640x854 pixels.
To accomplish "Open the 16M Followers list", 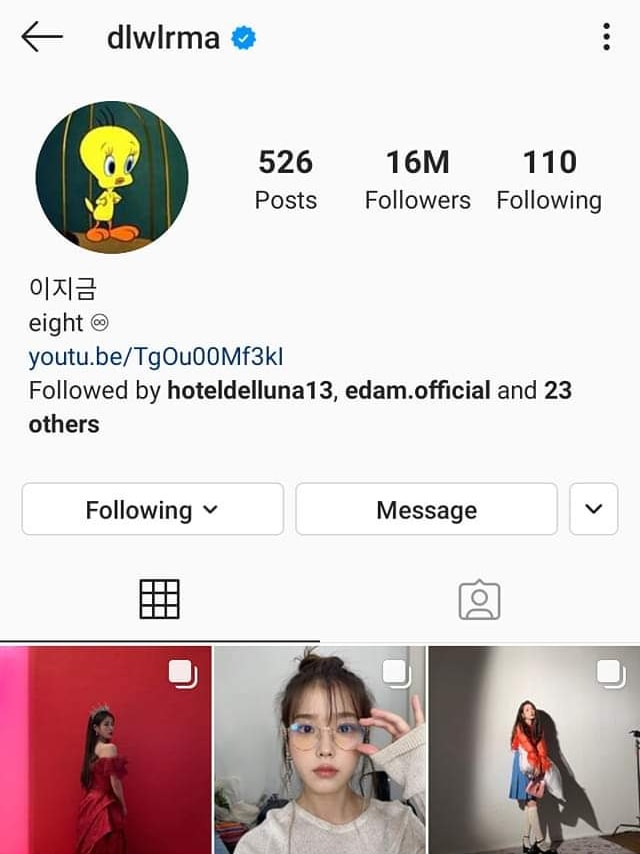I will (417, 180).
